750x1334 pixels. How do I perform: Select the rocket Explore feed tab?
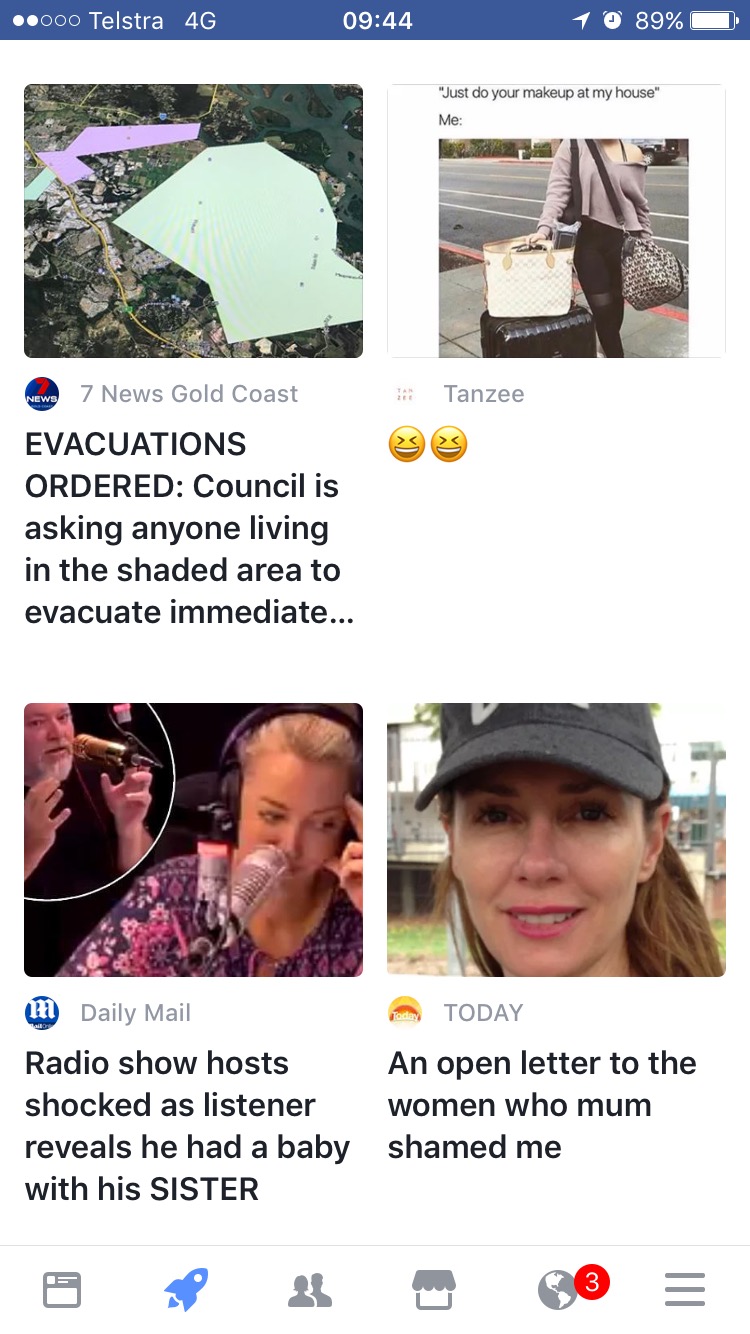(x=186, y=1289)
